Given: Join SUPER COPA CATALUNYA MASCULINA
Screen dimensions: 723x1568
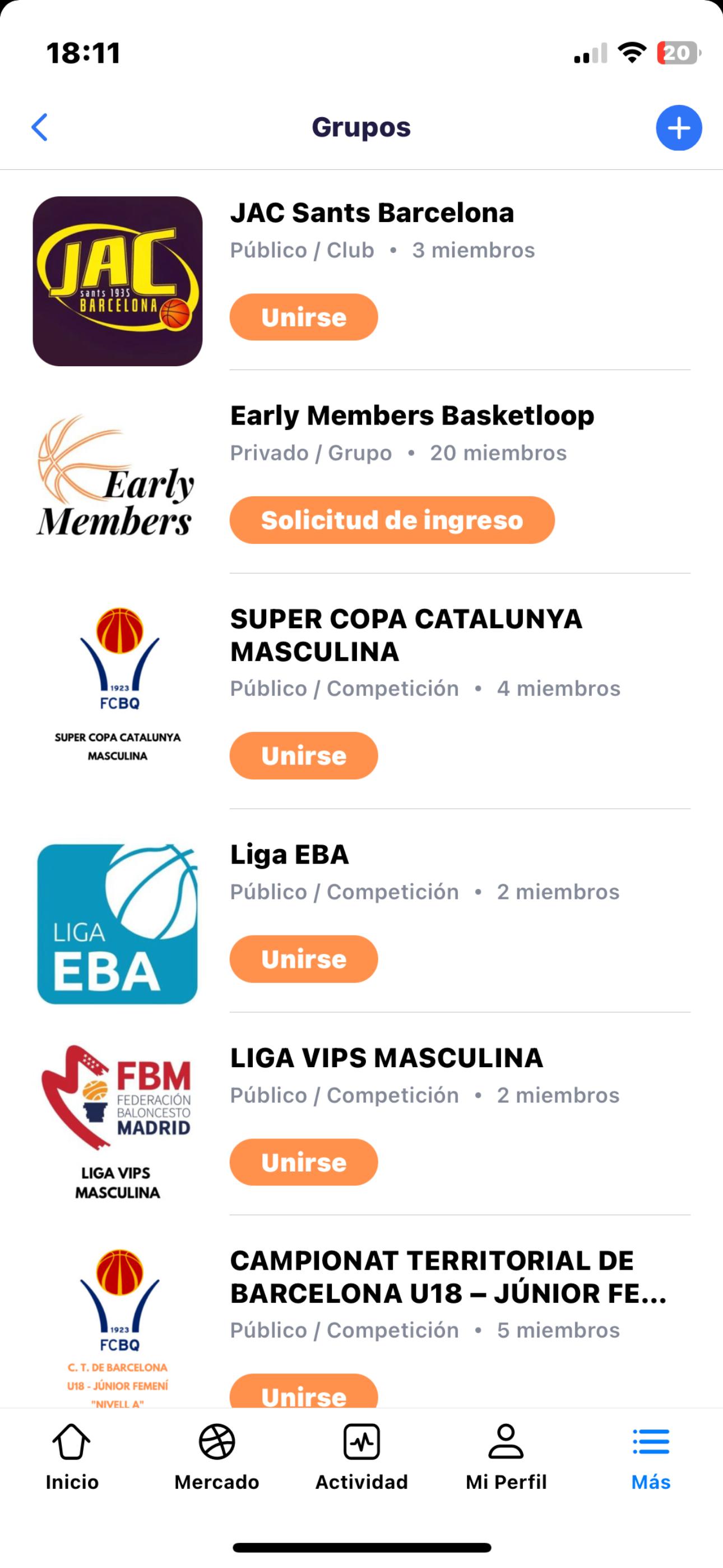Looking at the screenshot, I should [304, 755].
